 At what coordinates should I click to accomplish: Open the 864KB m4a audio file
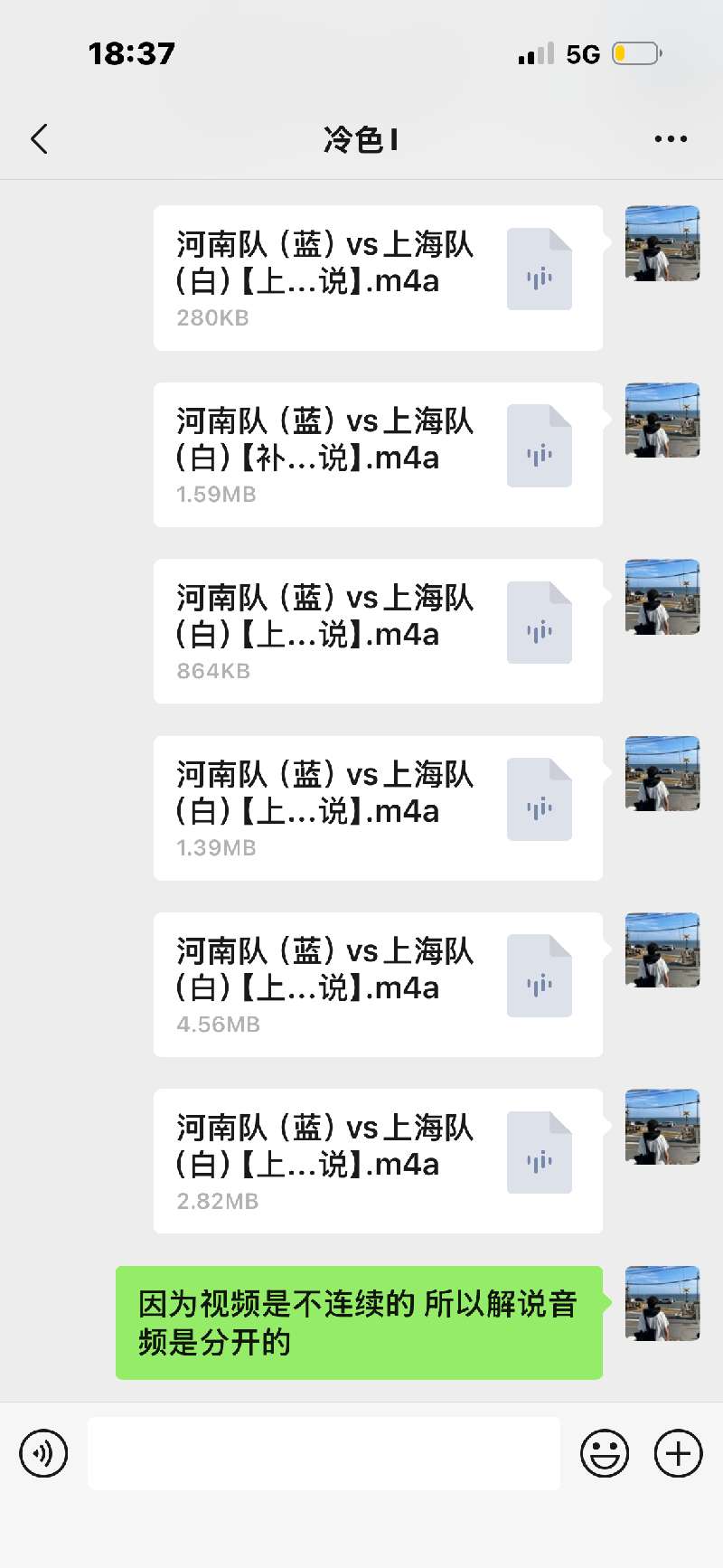pyautogui.click(x=378, y=631)
